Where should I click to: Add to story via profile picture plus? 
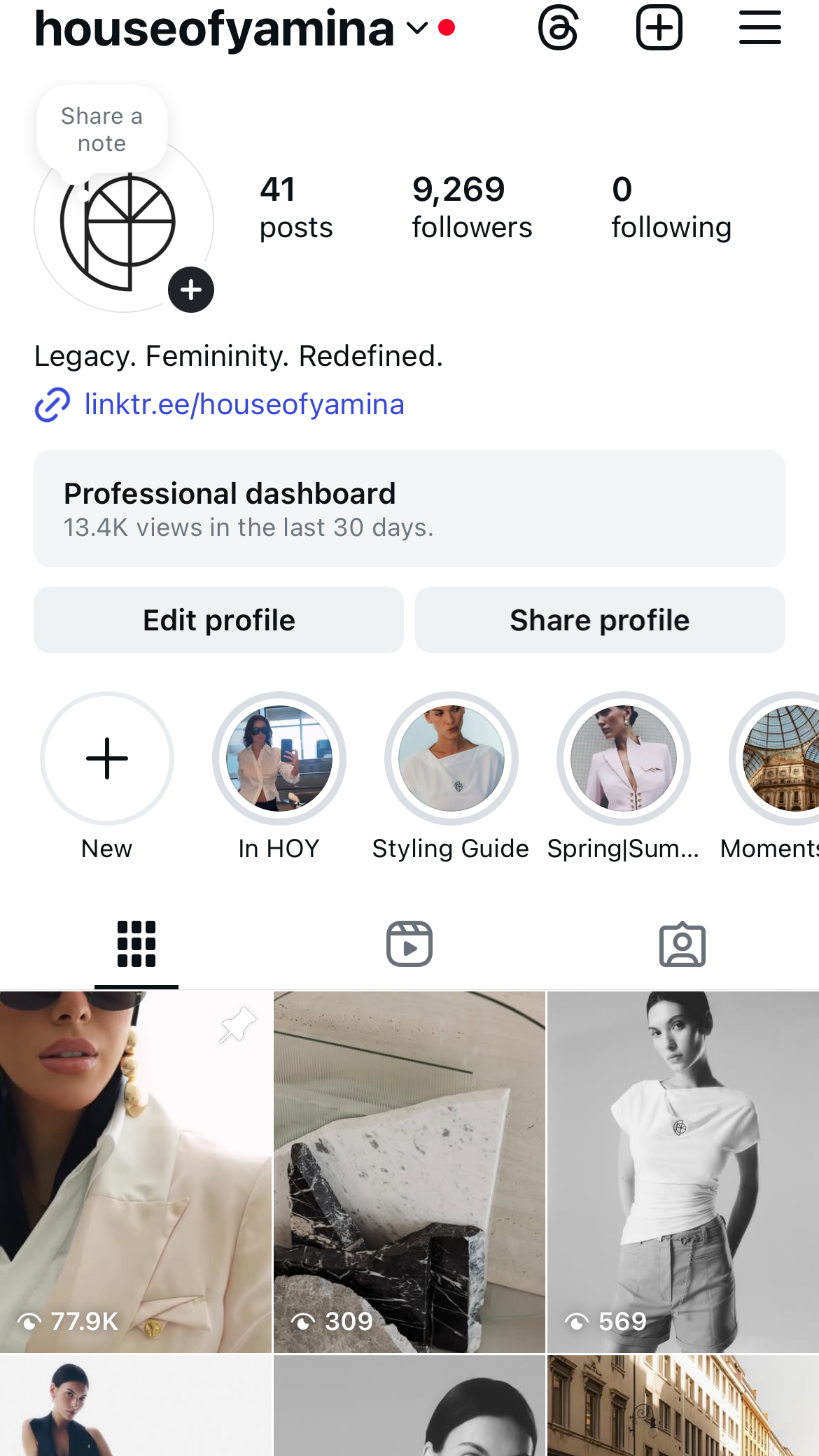191,290
